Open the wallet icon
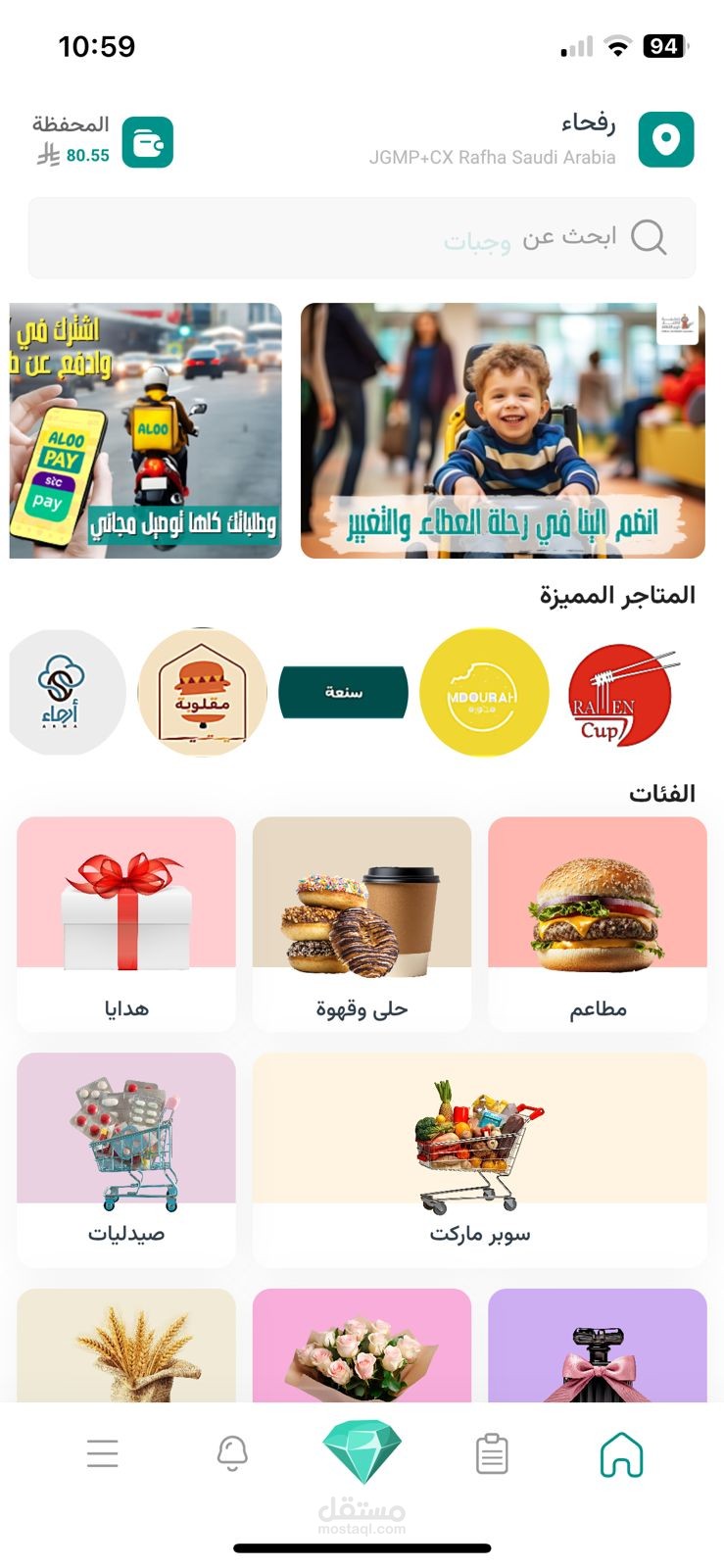This screenshot has width=724, height=1568. pos(148,142)
